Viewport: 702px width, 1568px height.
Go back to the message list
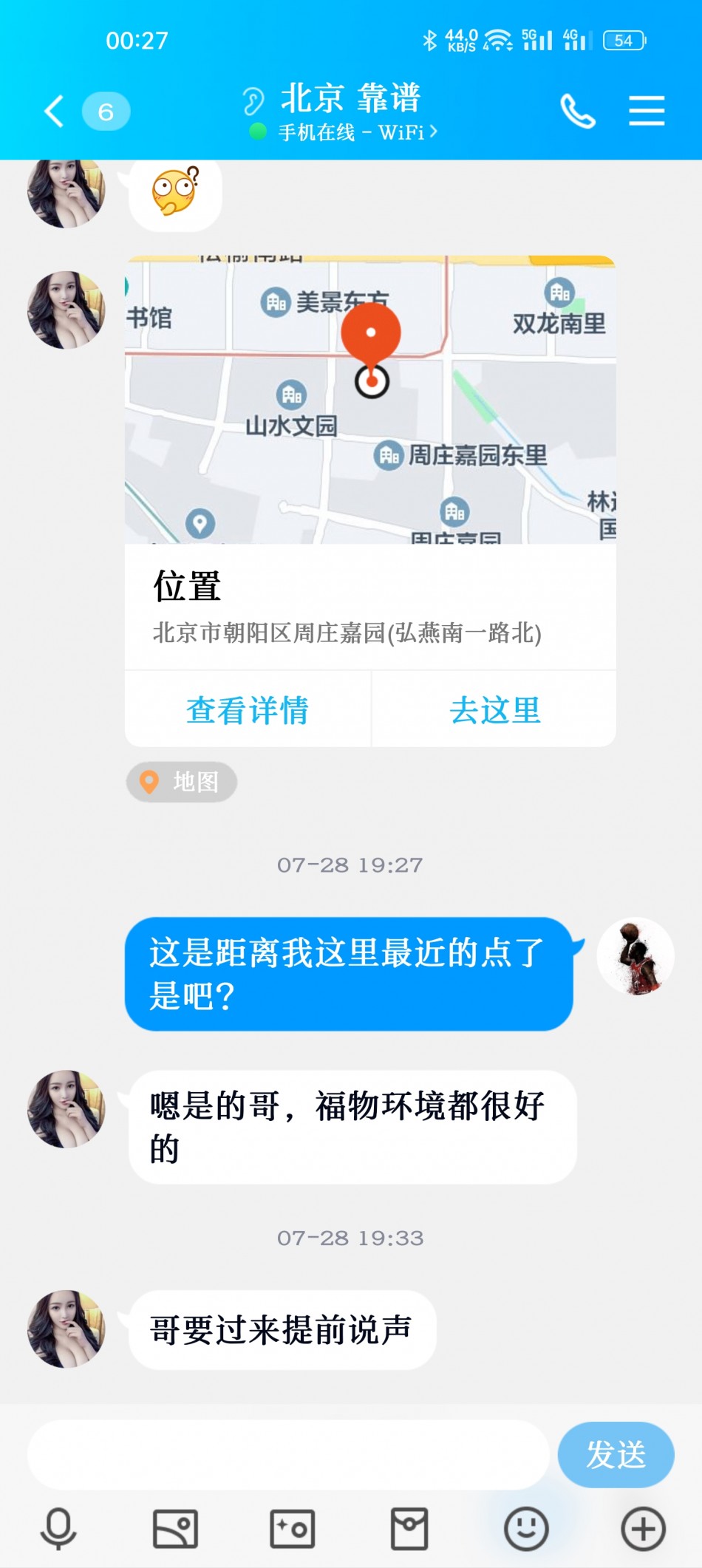[55, 112]
